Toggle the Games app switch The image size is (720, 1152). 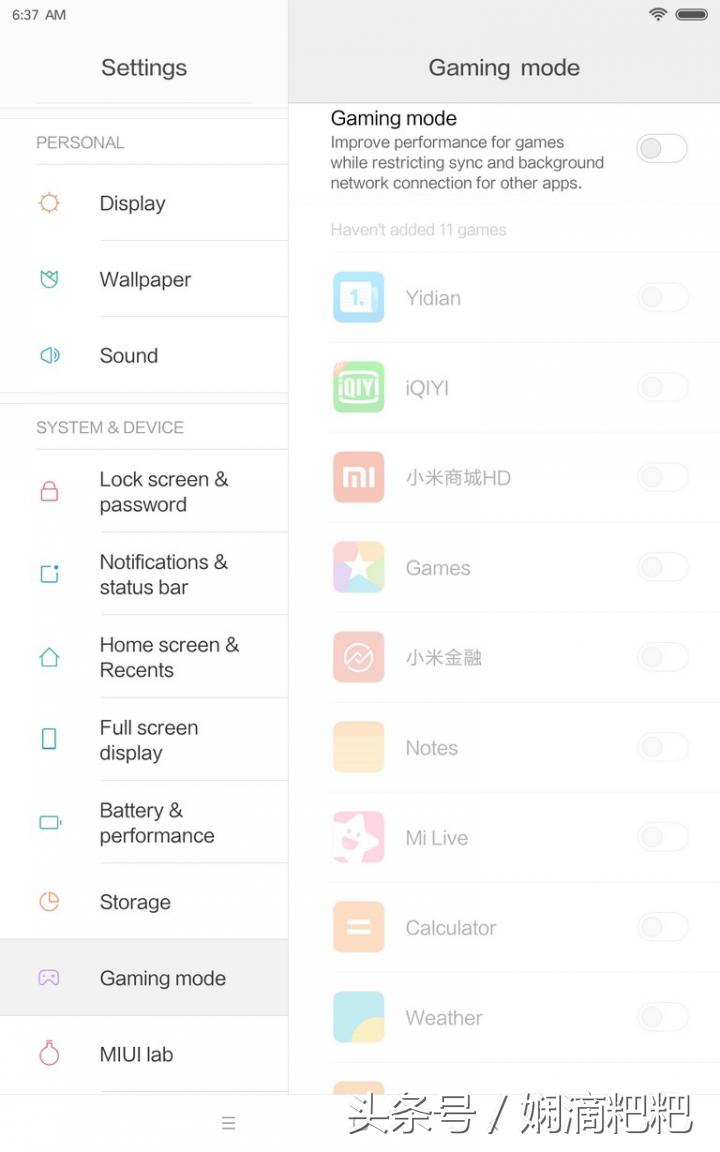point(662,567)
